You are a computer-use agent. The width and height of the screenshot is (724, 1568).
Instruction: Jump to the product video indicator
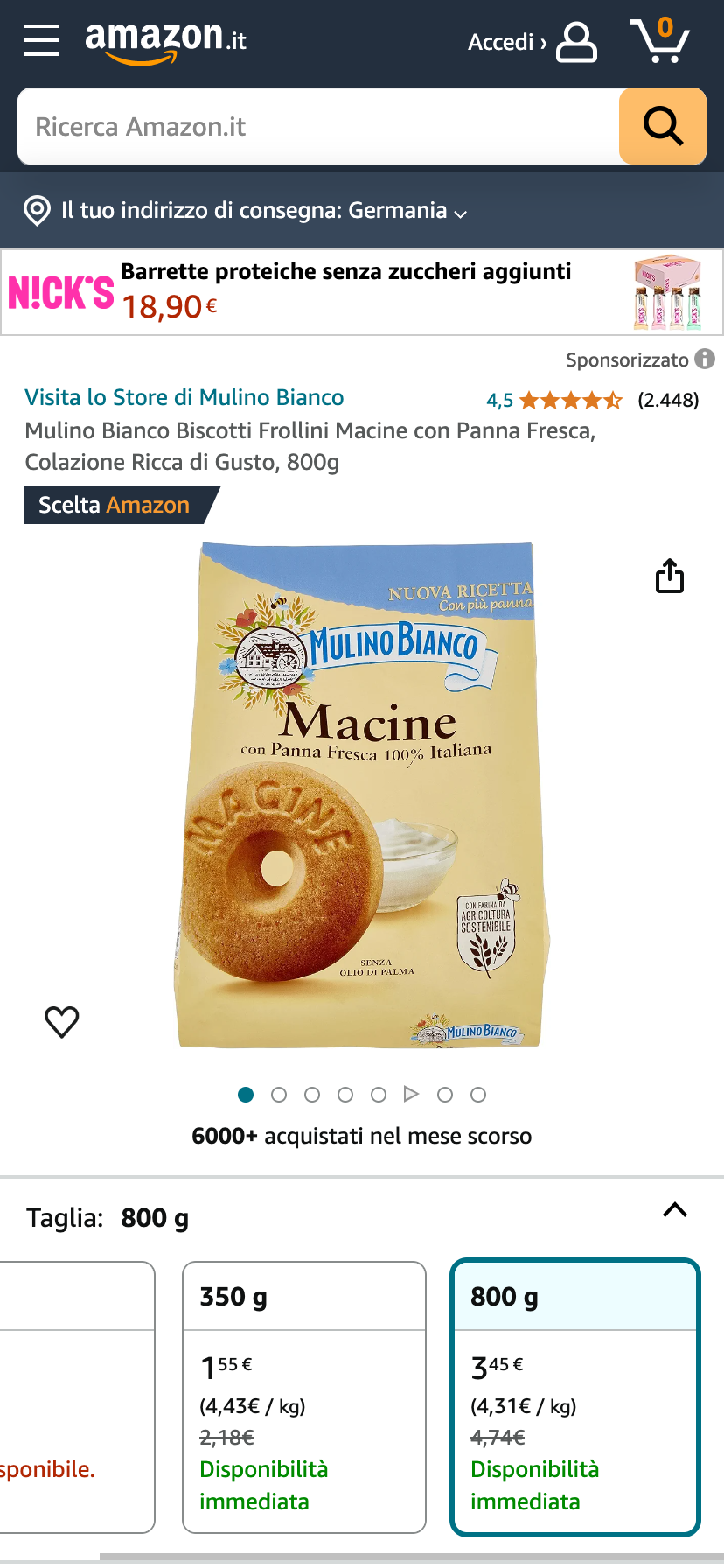click(411, 1094)
